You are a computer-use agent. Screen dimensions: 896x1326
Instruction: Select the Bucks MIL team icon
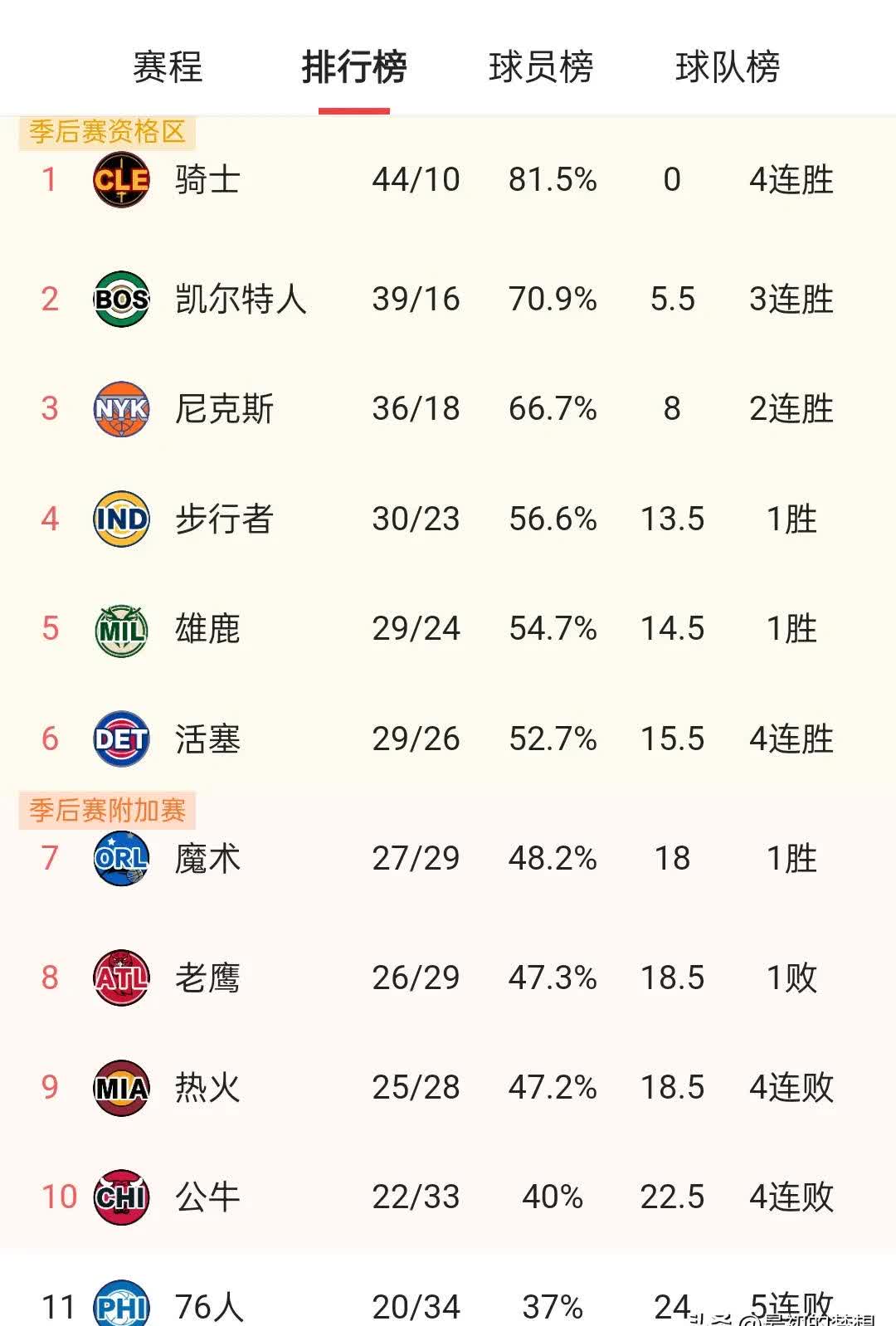click(x=121, y=628)
